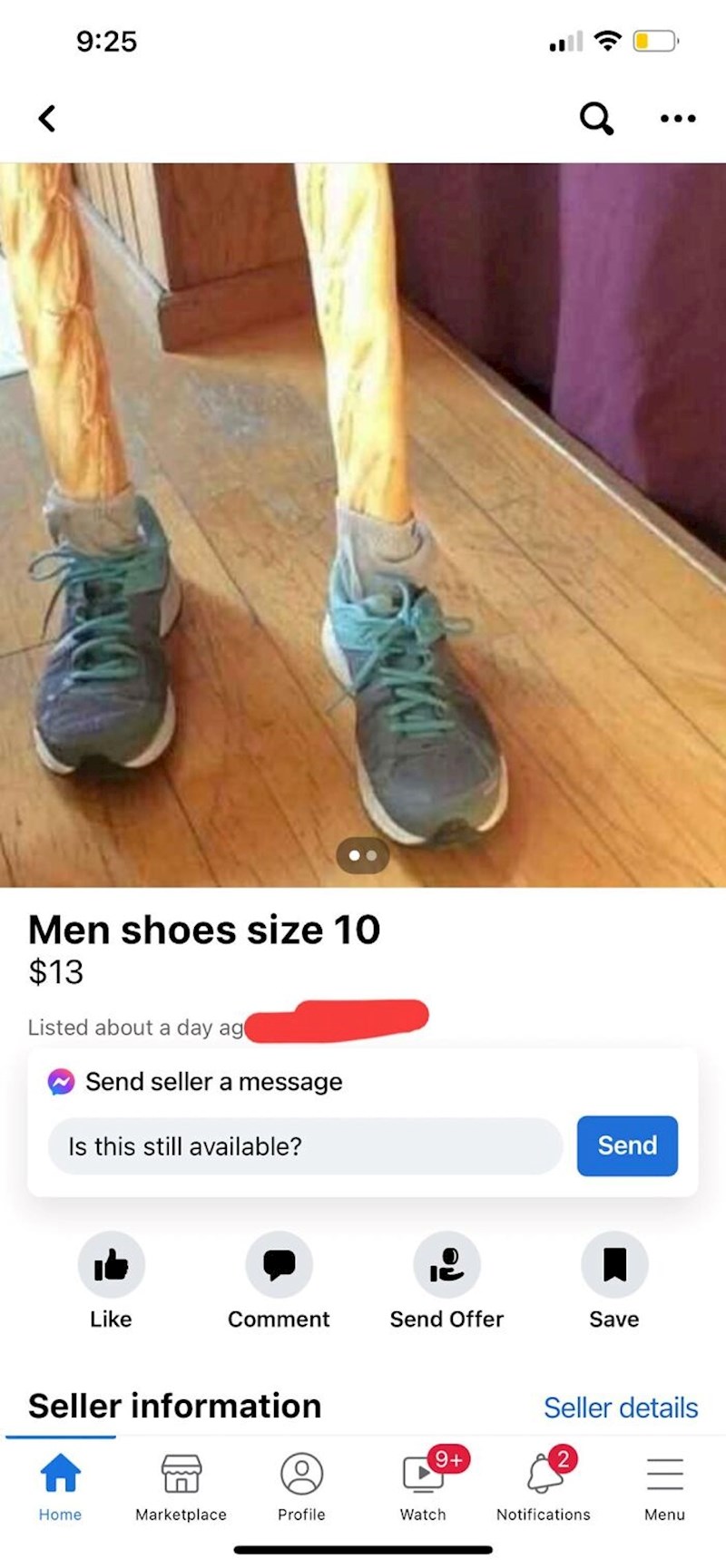Image resolution: width=726 pixels, height=1568 pixels.
Task: Open the Menu tab
Action: pos(664,1487)
